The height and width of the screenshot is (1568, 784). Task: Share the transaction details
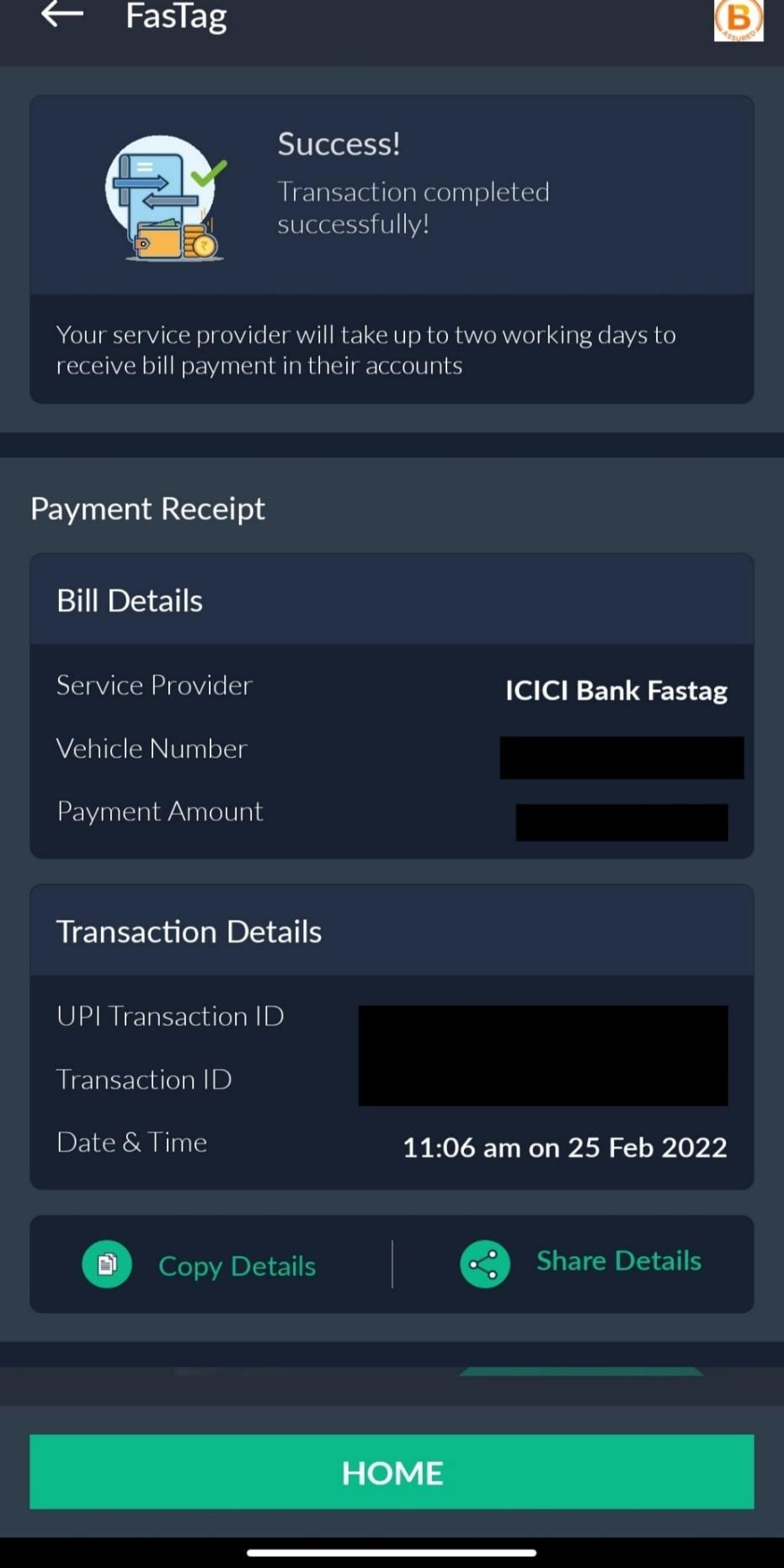tap(581, 1262)
